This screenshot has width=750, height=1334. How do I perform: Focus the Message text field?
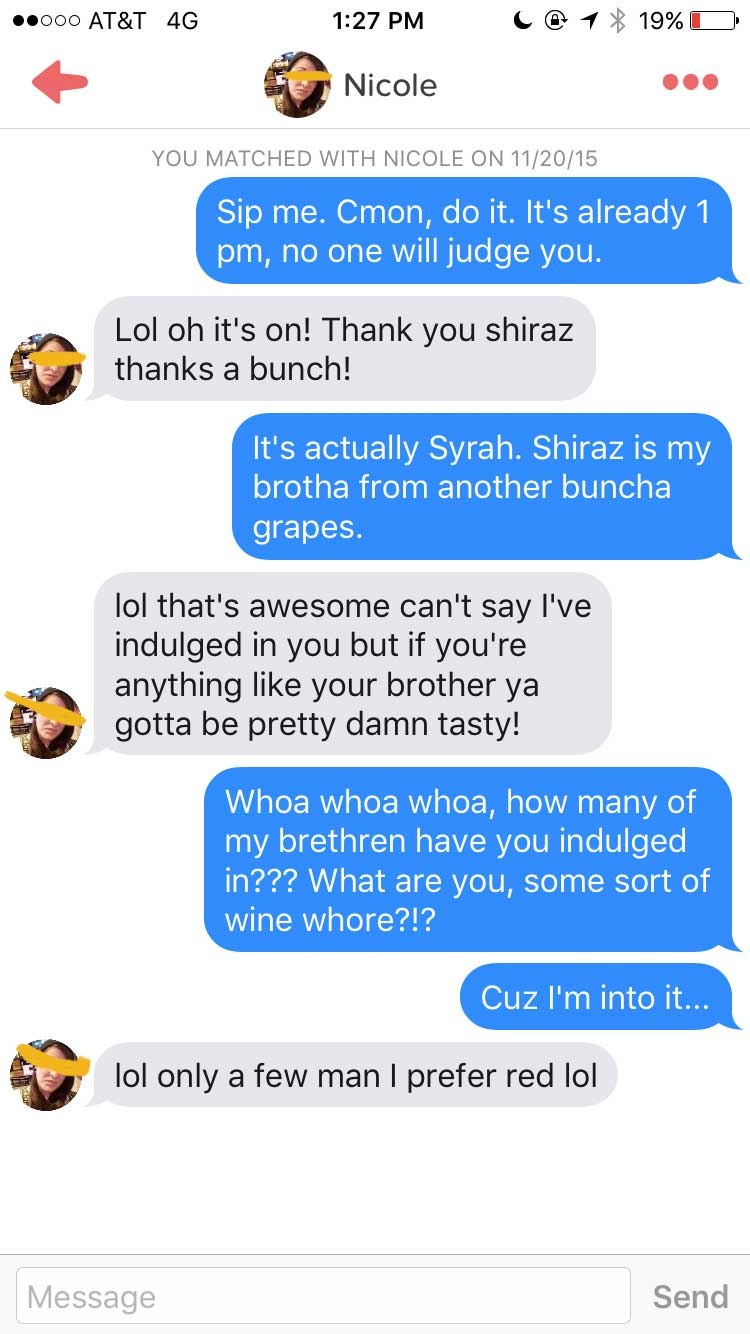coord(323,1296)
